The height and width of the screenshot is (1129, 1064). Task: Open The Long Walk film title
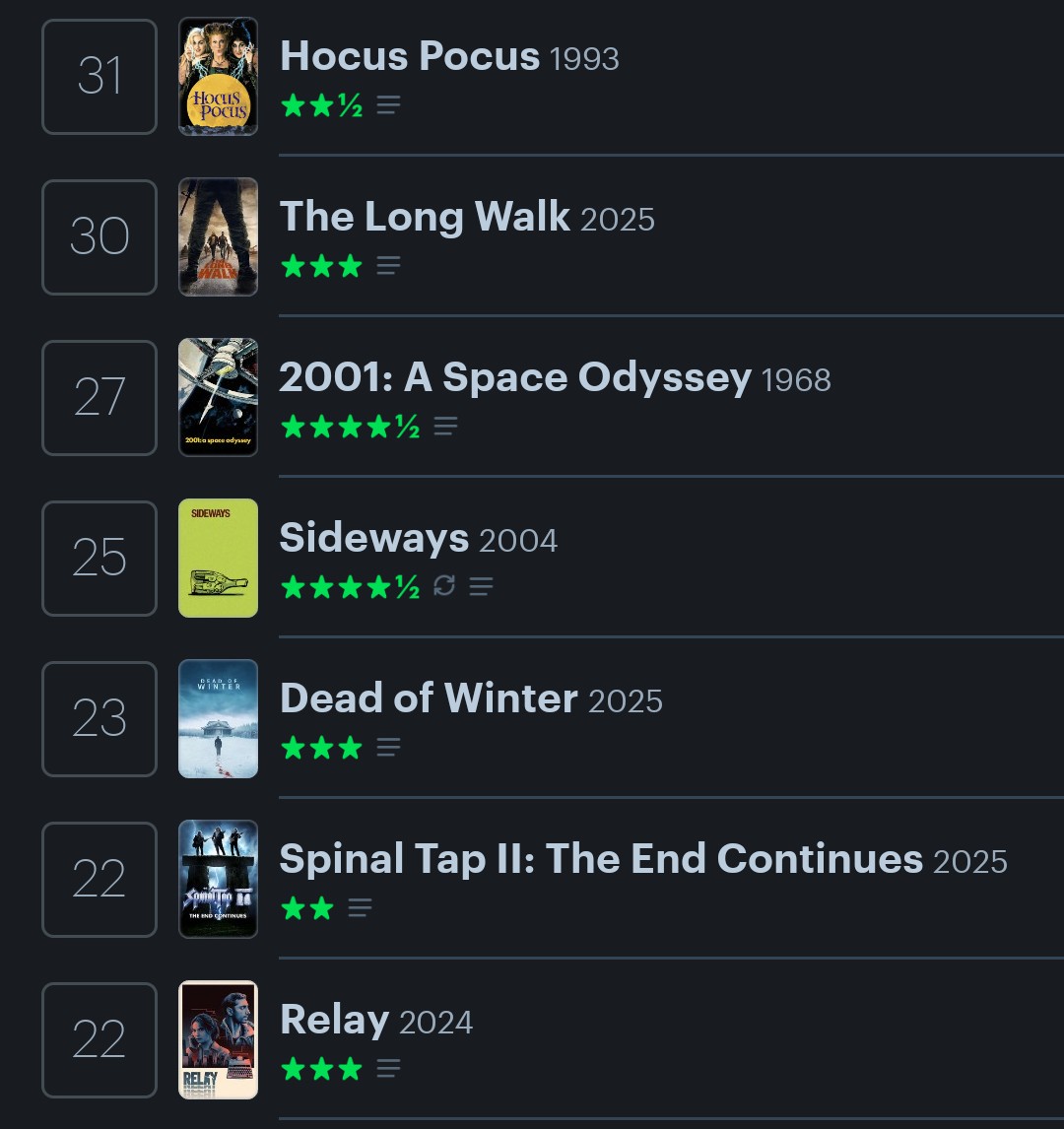(425, 217)
